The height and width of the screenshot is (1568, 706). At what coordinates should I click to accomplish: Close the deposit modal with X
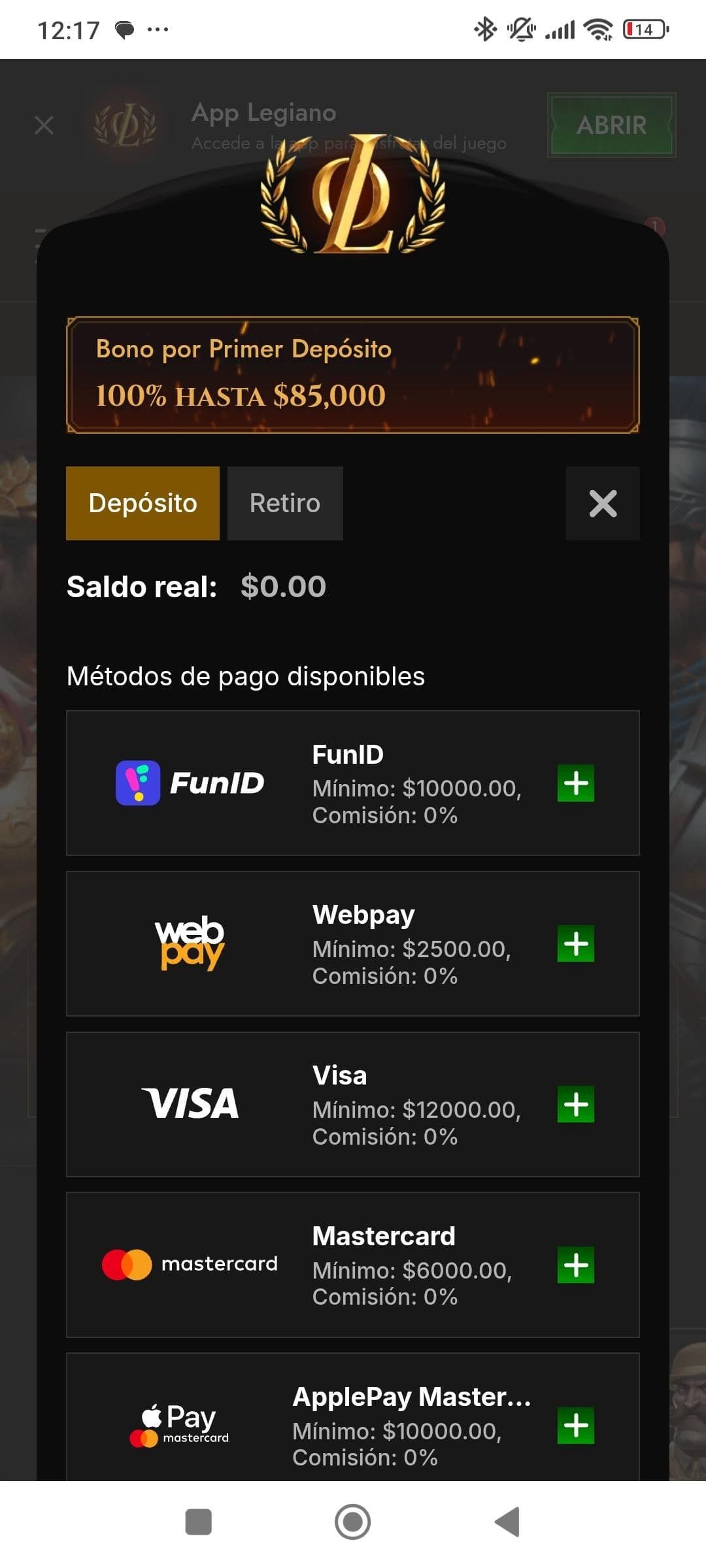click(603, 503)
